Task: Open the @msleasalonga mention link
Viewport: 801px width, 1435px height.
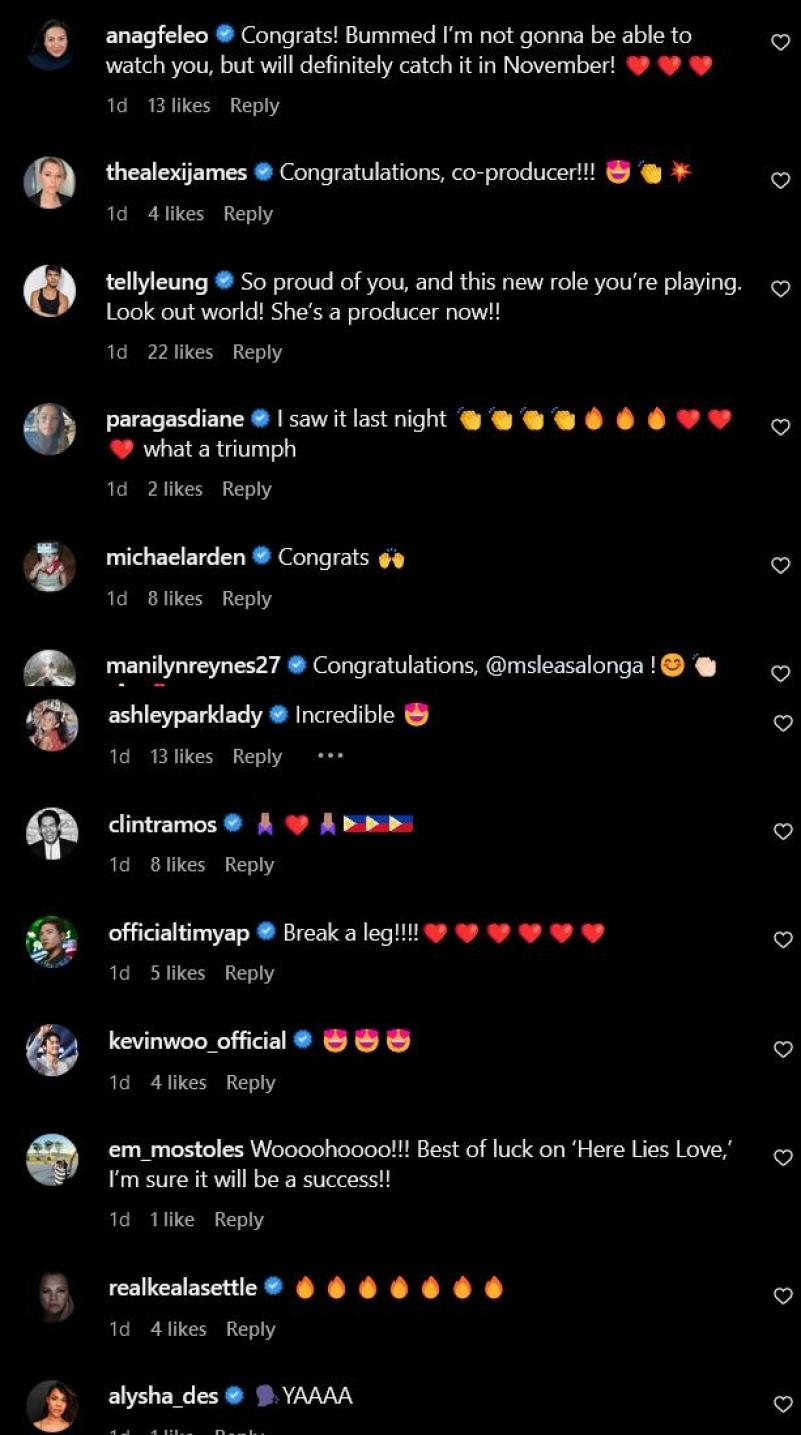Action: pos(564,665)
